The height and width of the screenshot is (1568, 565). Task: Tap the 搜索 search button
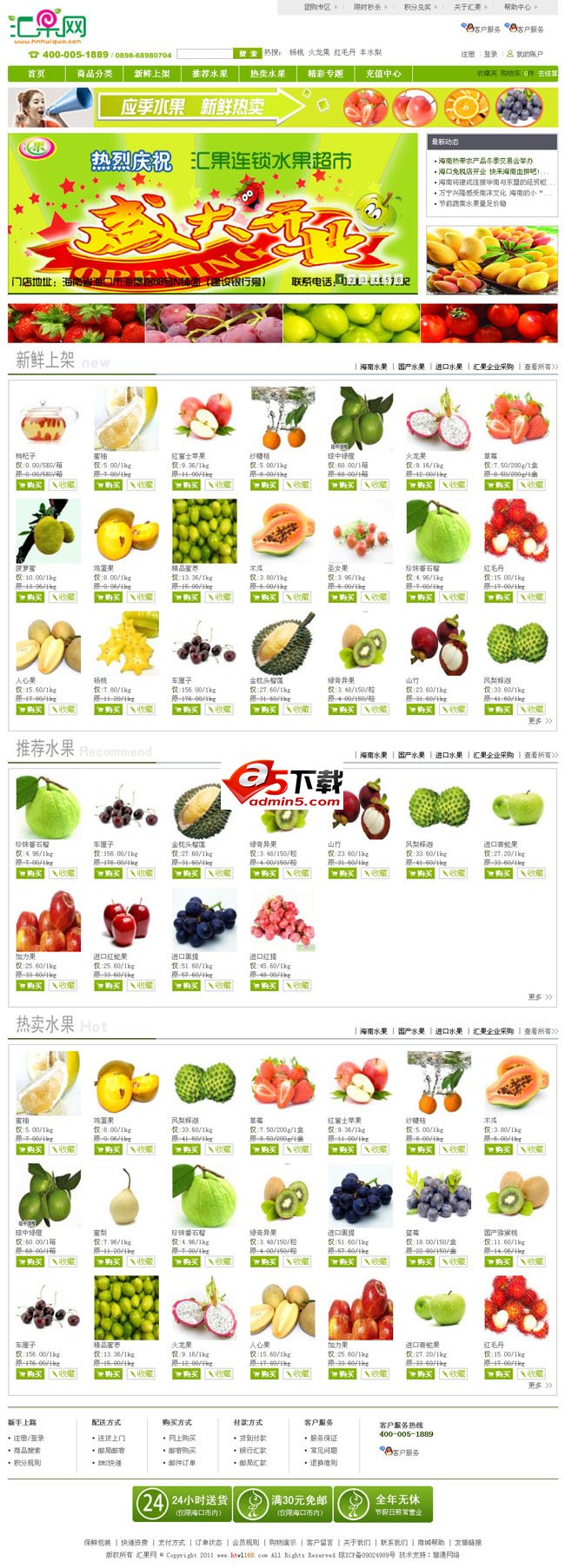pyautogui.click(x=247, y=54)
